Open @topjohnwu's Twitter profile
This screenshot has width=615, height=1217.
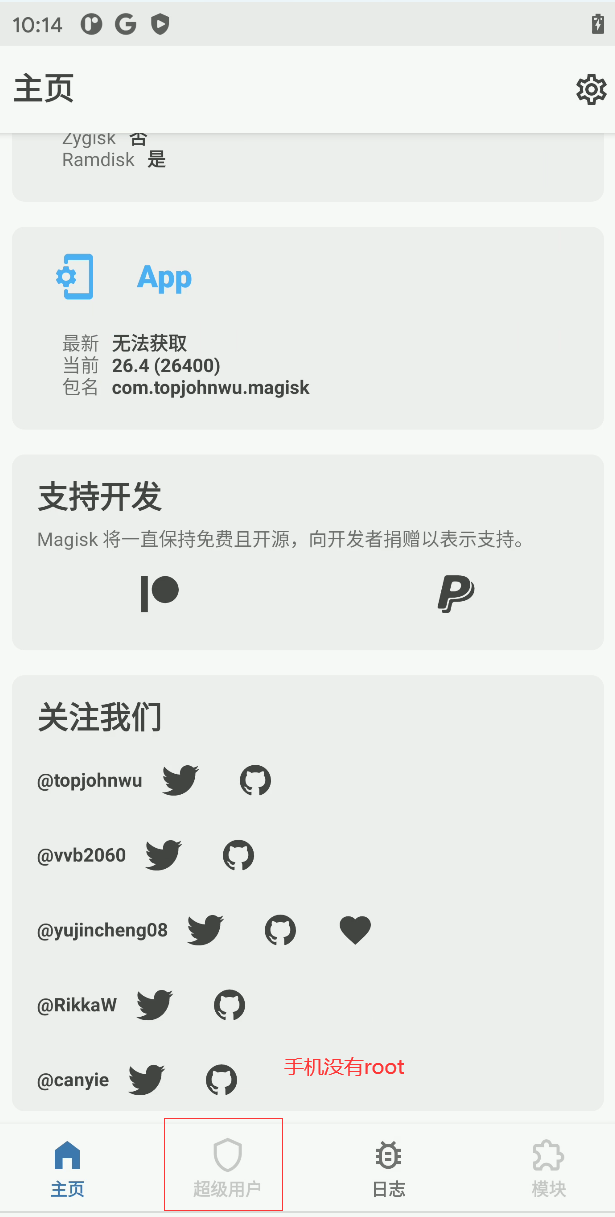(x=181, y=780)
